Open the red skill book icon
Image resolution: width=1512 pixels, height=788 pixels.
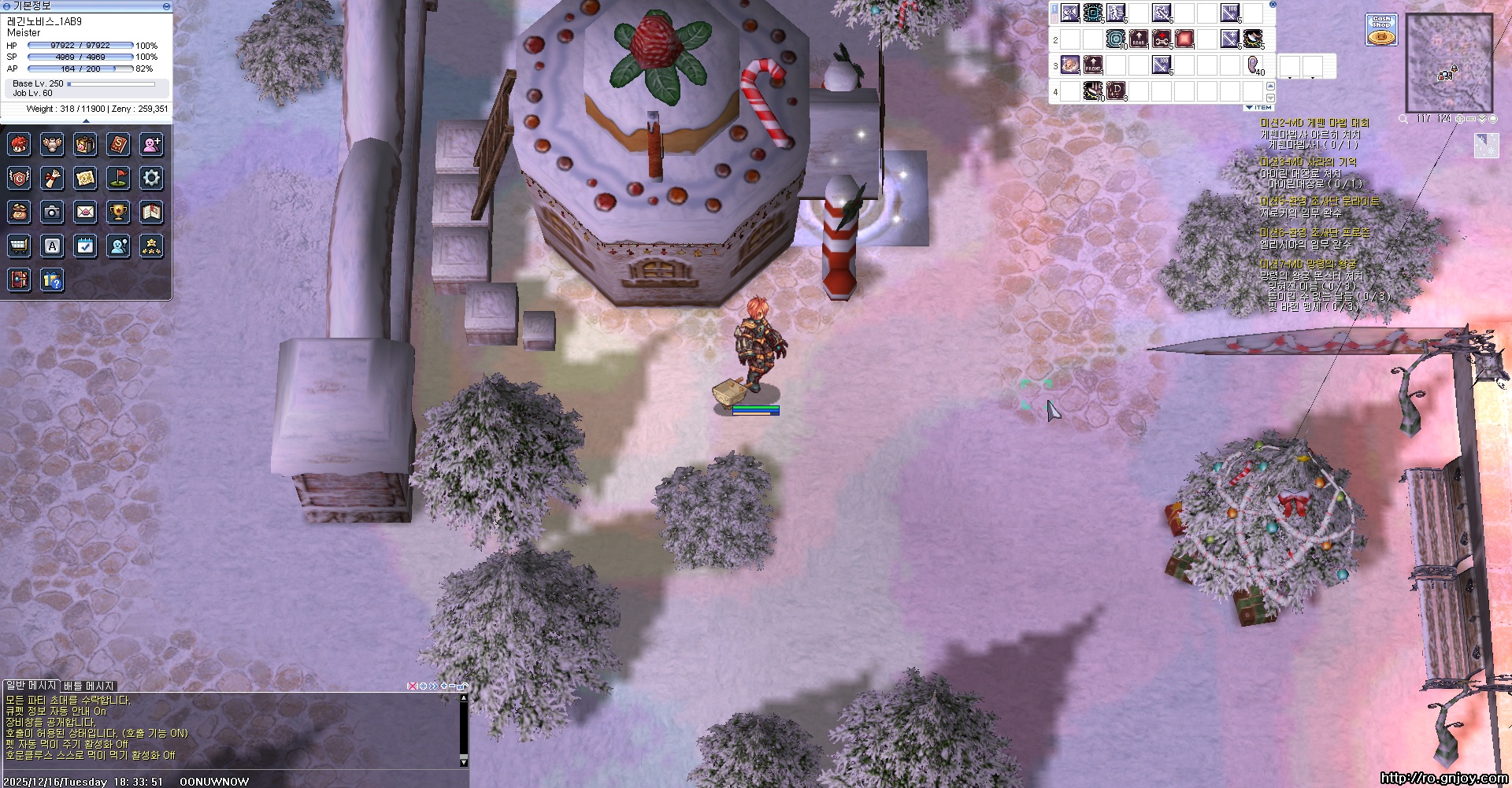point(118,144)
